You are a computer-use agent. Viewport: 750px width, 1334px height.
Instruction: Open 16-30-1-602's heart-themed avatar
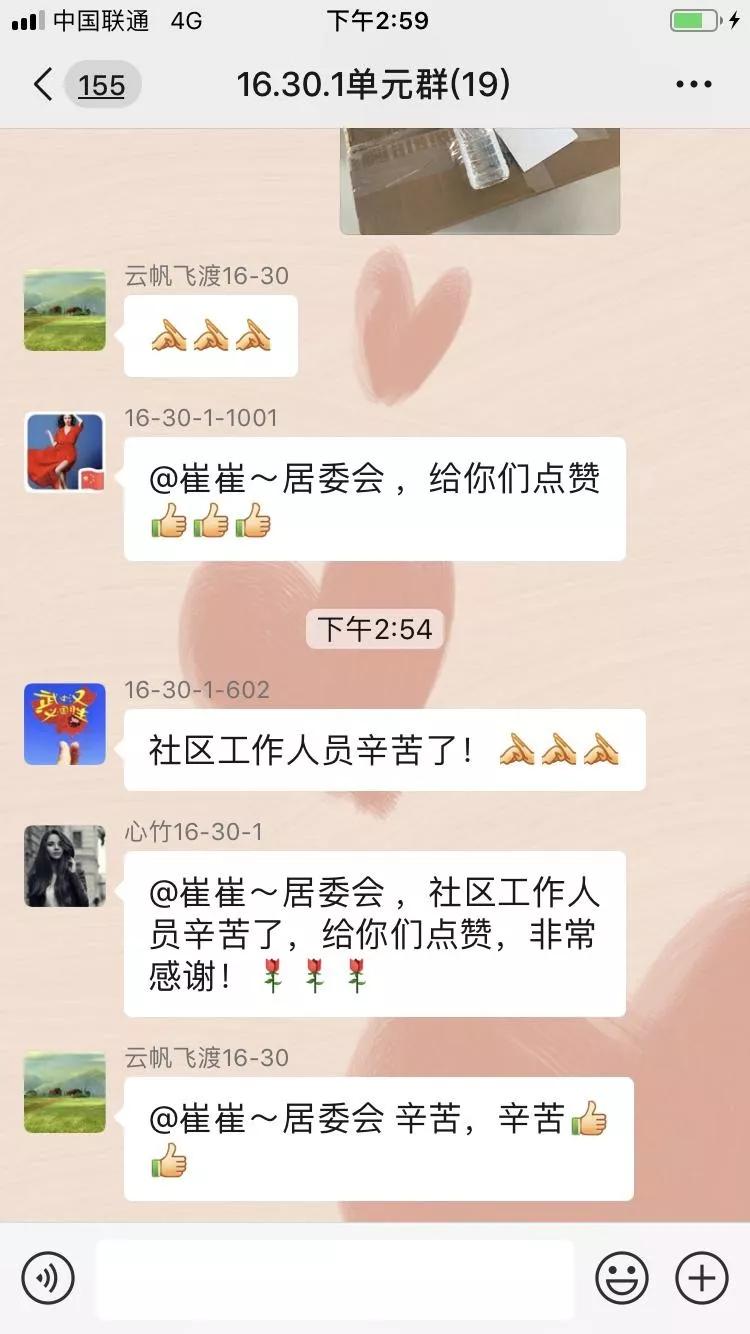64,725
